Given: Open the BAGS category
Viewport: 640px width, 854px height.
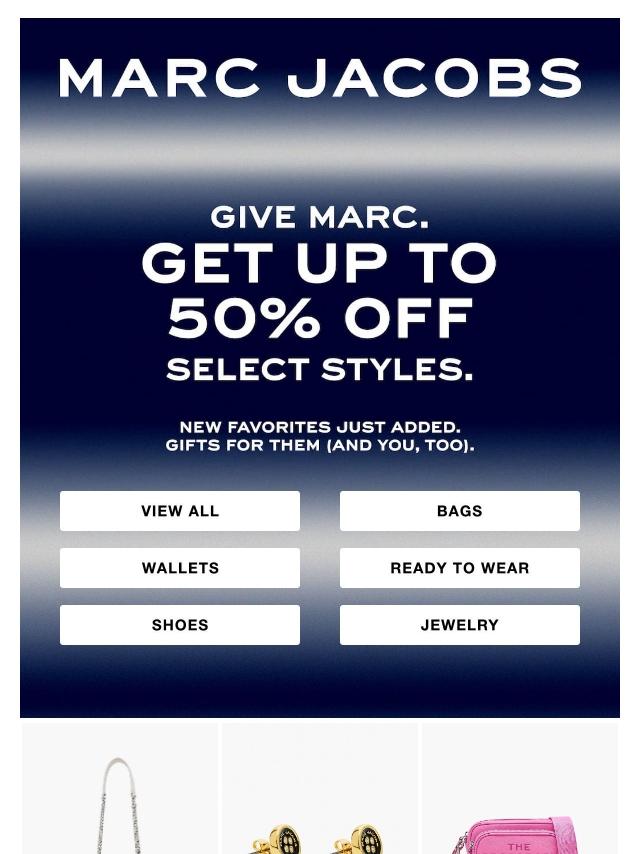Looking at the screenshot, I should point(460,511).
